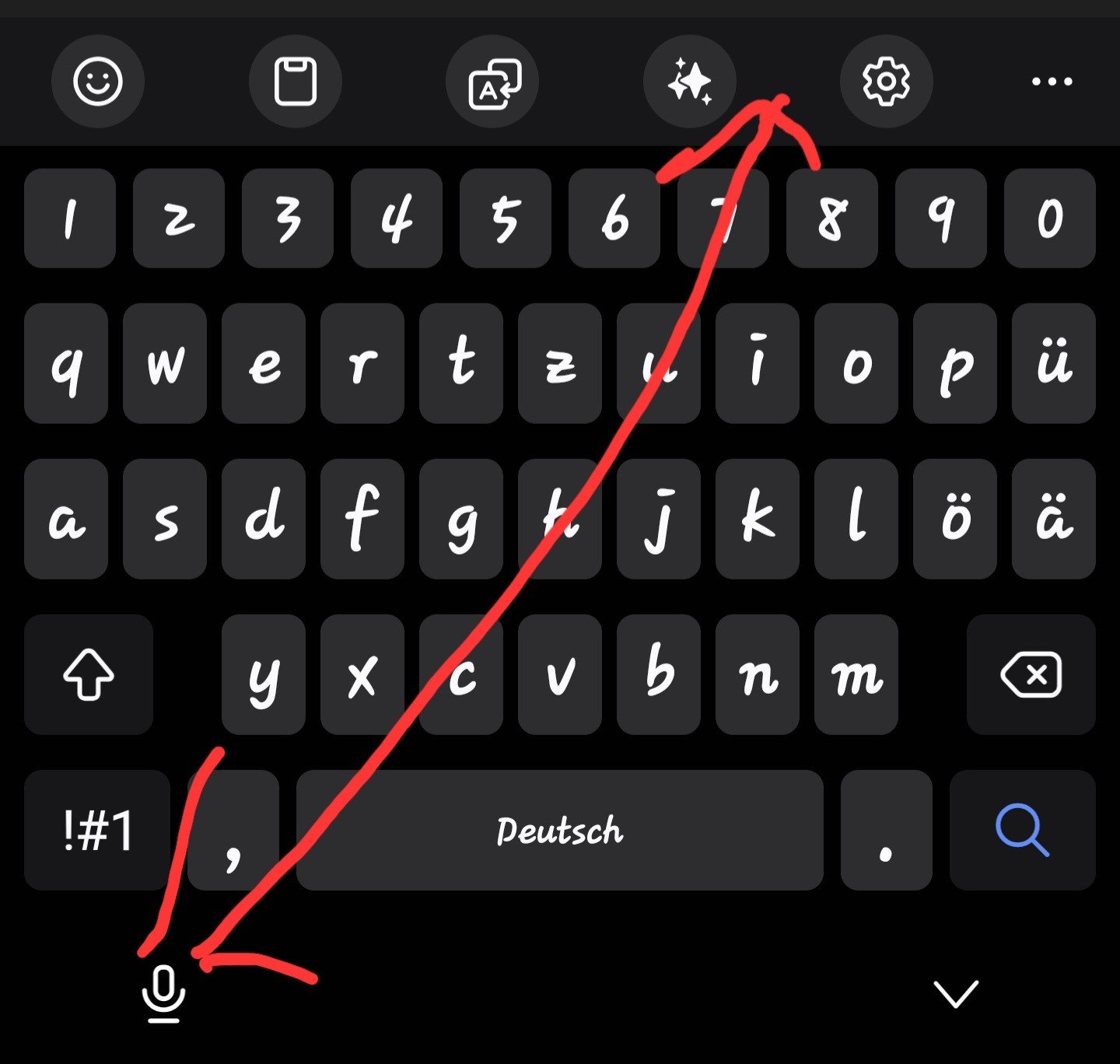
Task: Type the letter m
Action: (856, 674)
